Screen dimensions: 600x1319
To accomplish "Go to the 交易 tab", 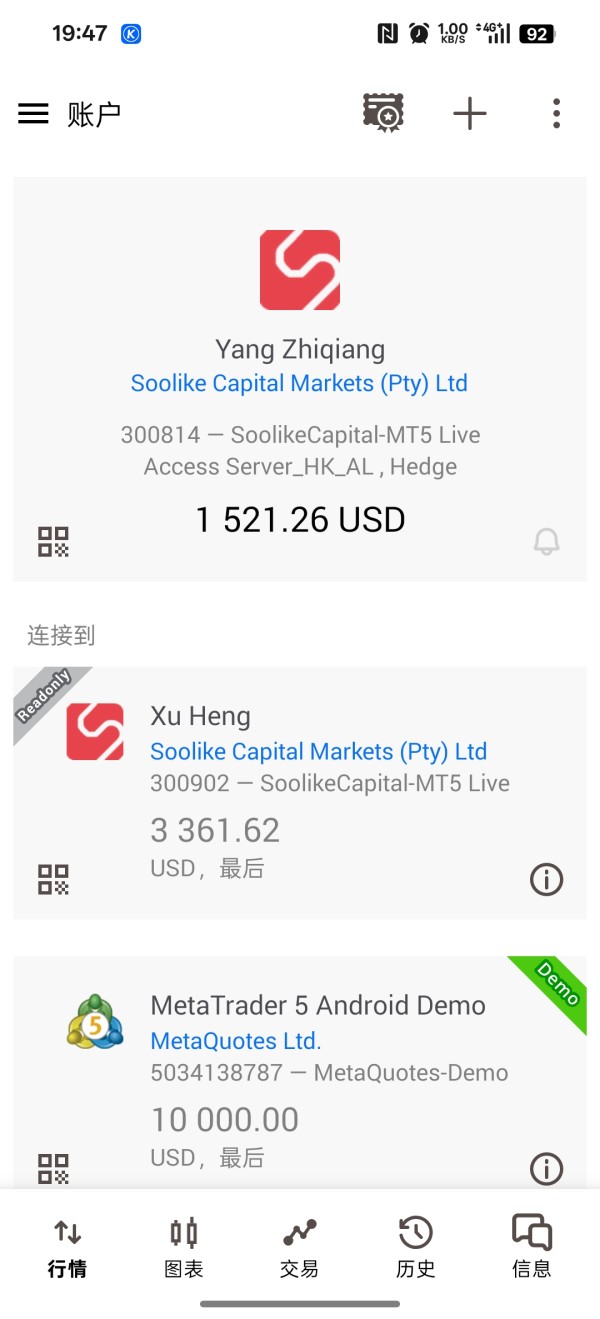I will [299, 1248].
